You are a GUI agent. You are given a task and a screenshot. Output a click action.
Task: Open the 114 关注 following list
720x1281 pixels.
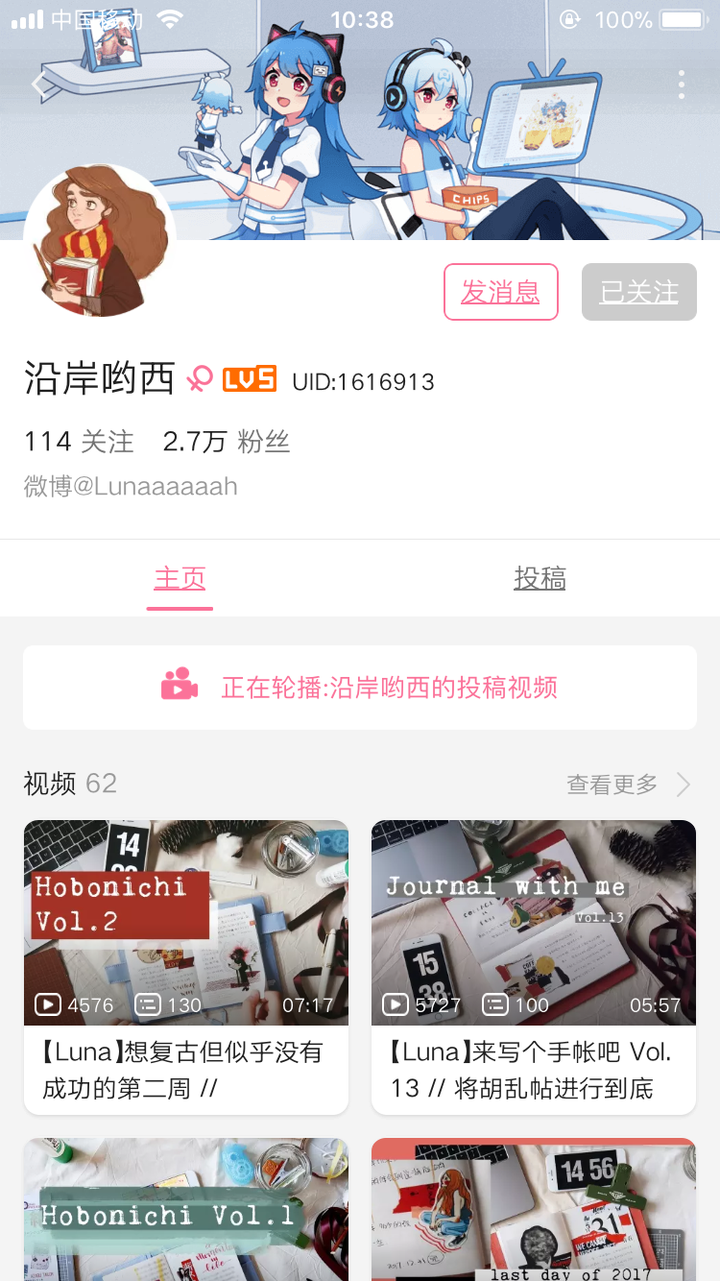click(x=79, y=441)
